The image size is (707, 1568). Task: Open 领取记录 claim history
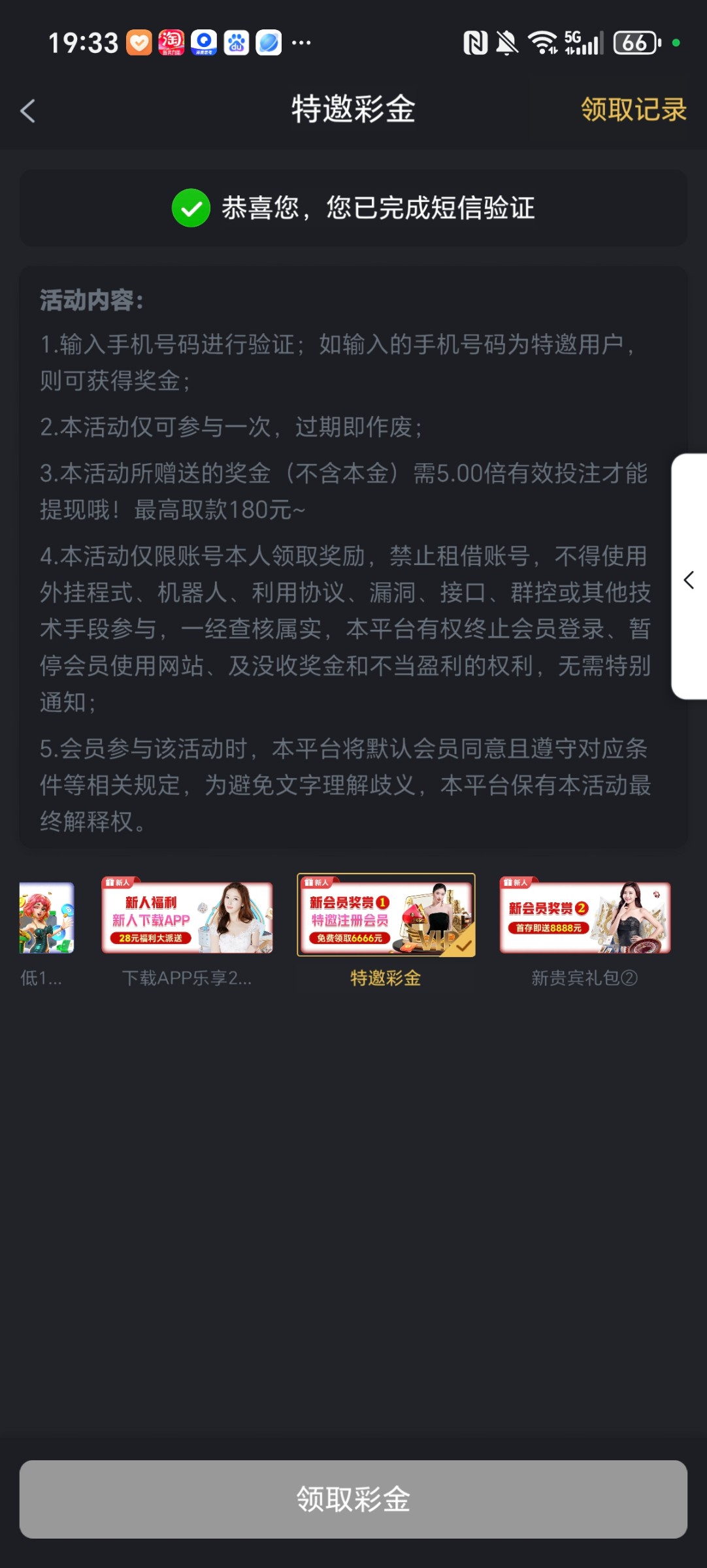(633, 109)
